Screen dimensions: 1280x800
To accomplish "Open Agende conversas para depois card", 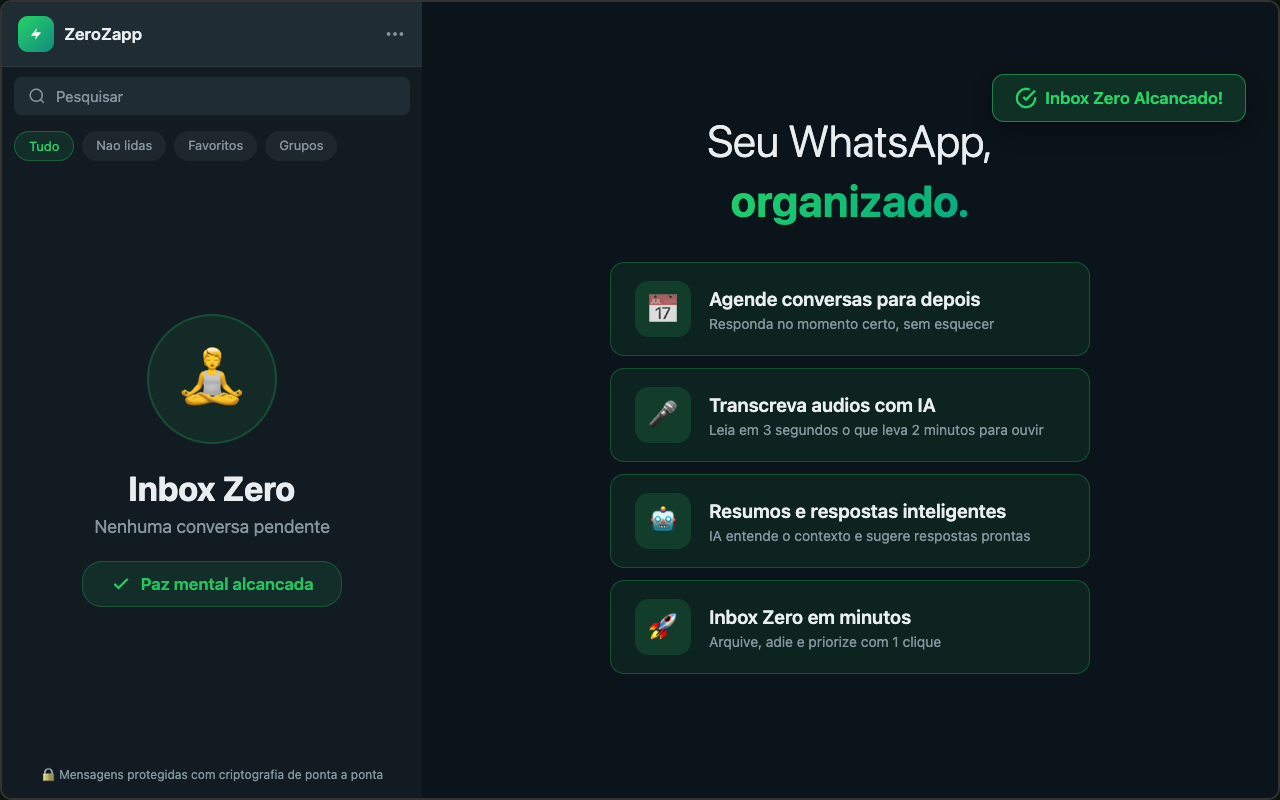I will point(849,309).
